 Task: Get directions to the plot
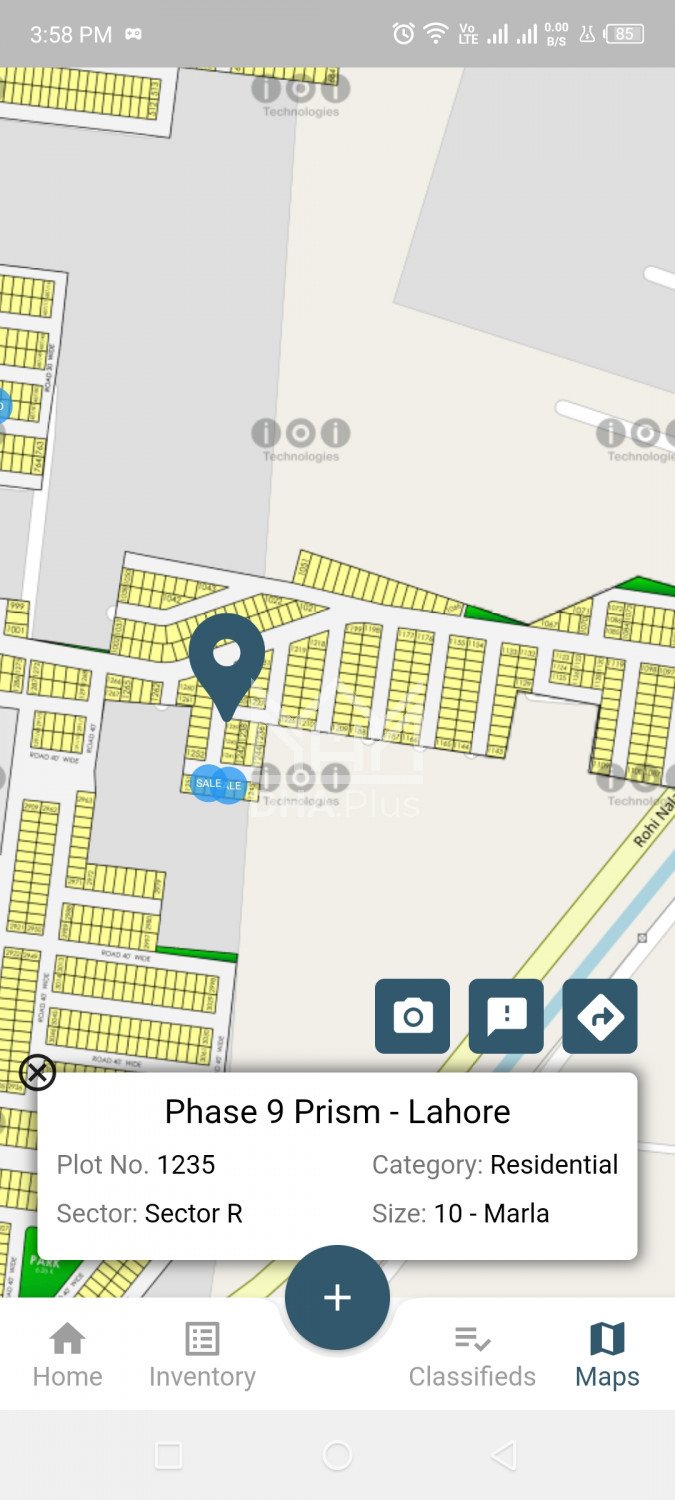[x=600, y=1016]
